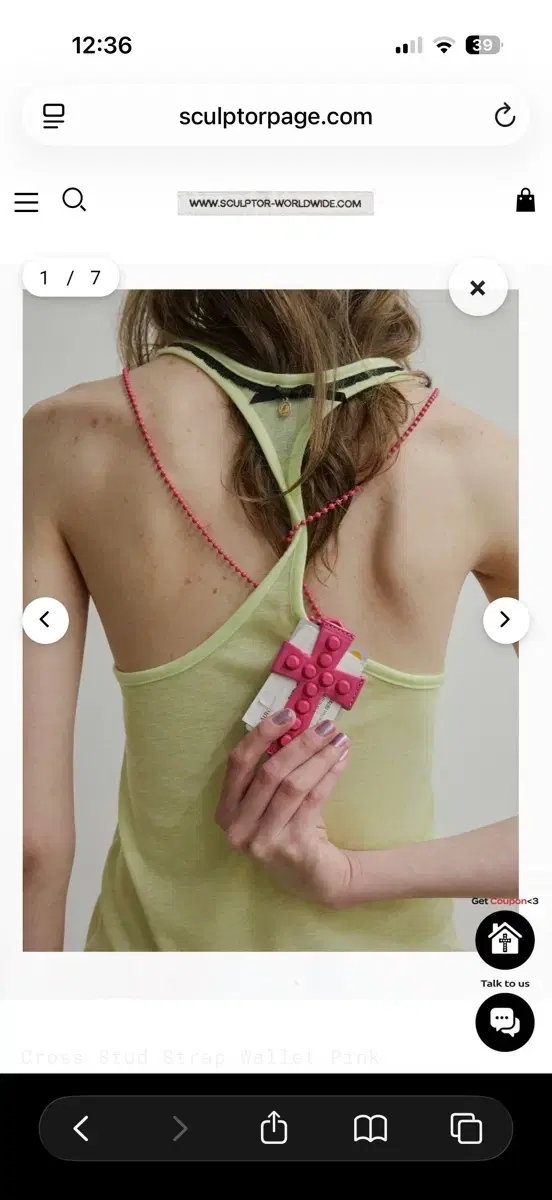The width and height of the screenshot is (552, 1200).
Task: Go back in Safari
Action: [82, 1129]
